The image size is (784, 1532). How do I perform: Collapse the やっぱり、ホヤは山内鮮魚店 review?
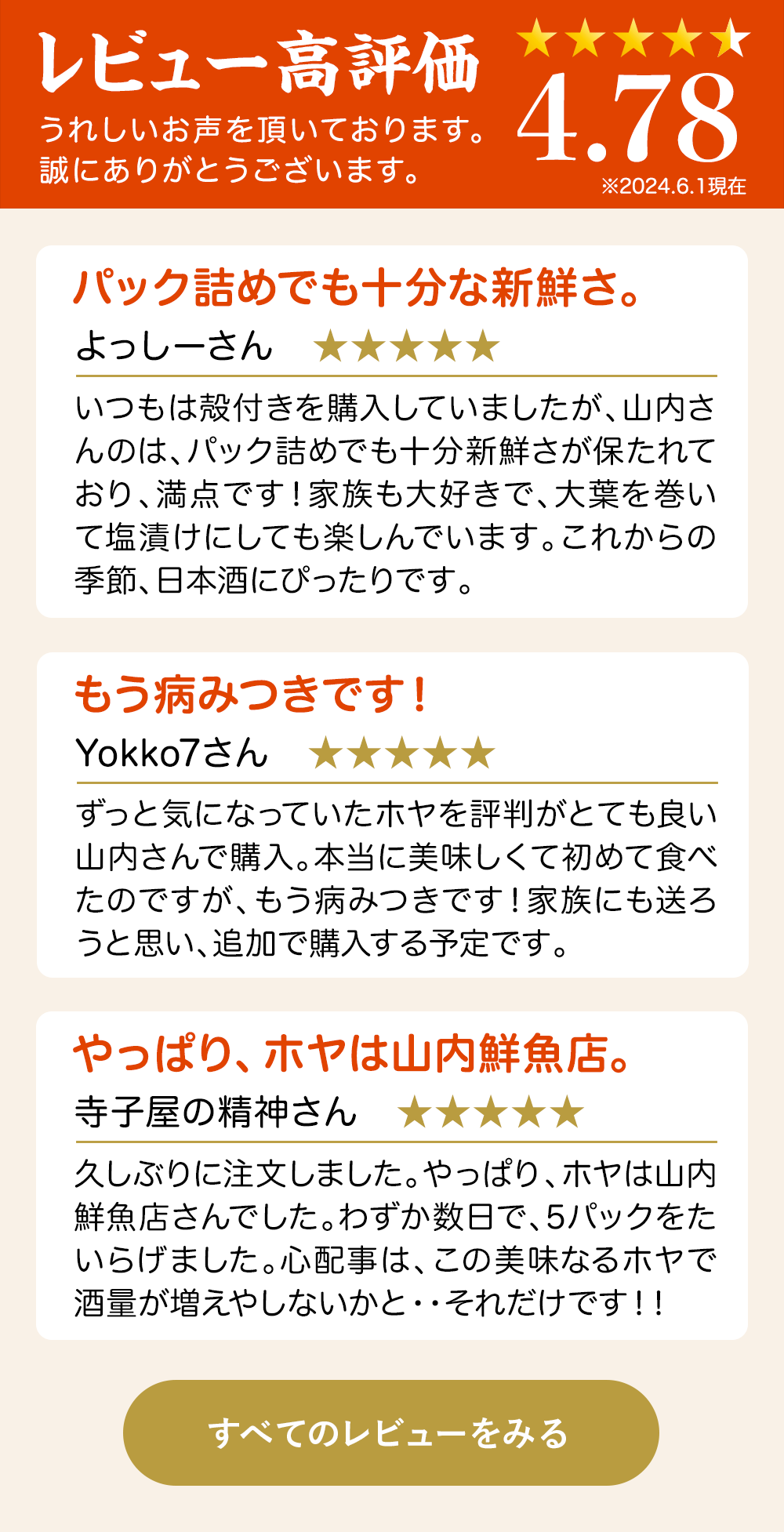[x=392, y=1168]
